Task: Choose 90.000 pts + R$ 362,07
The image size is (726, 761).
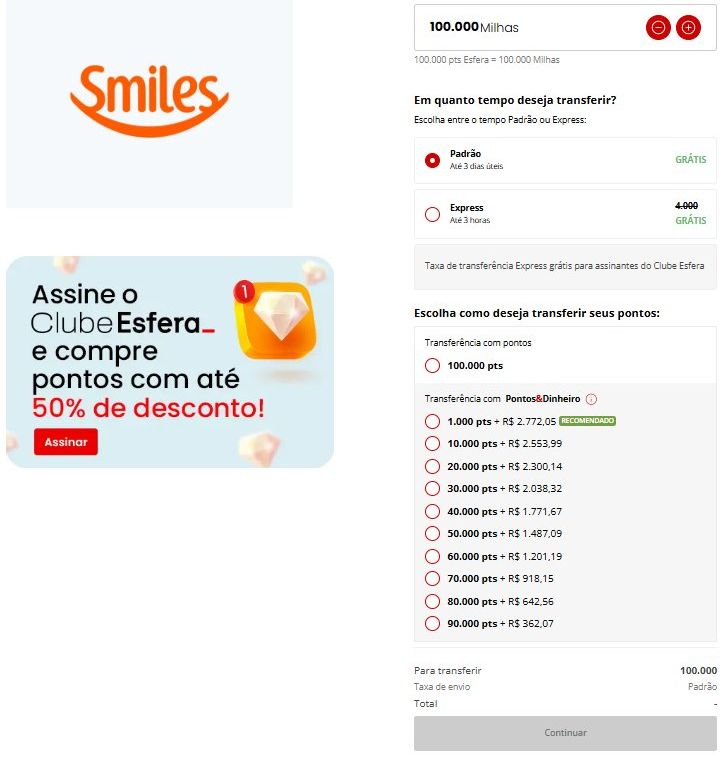Action: click(x=433, y=623)
